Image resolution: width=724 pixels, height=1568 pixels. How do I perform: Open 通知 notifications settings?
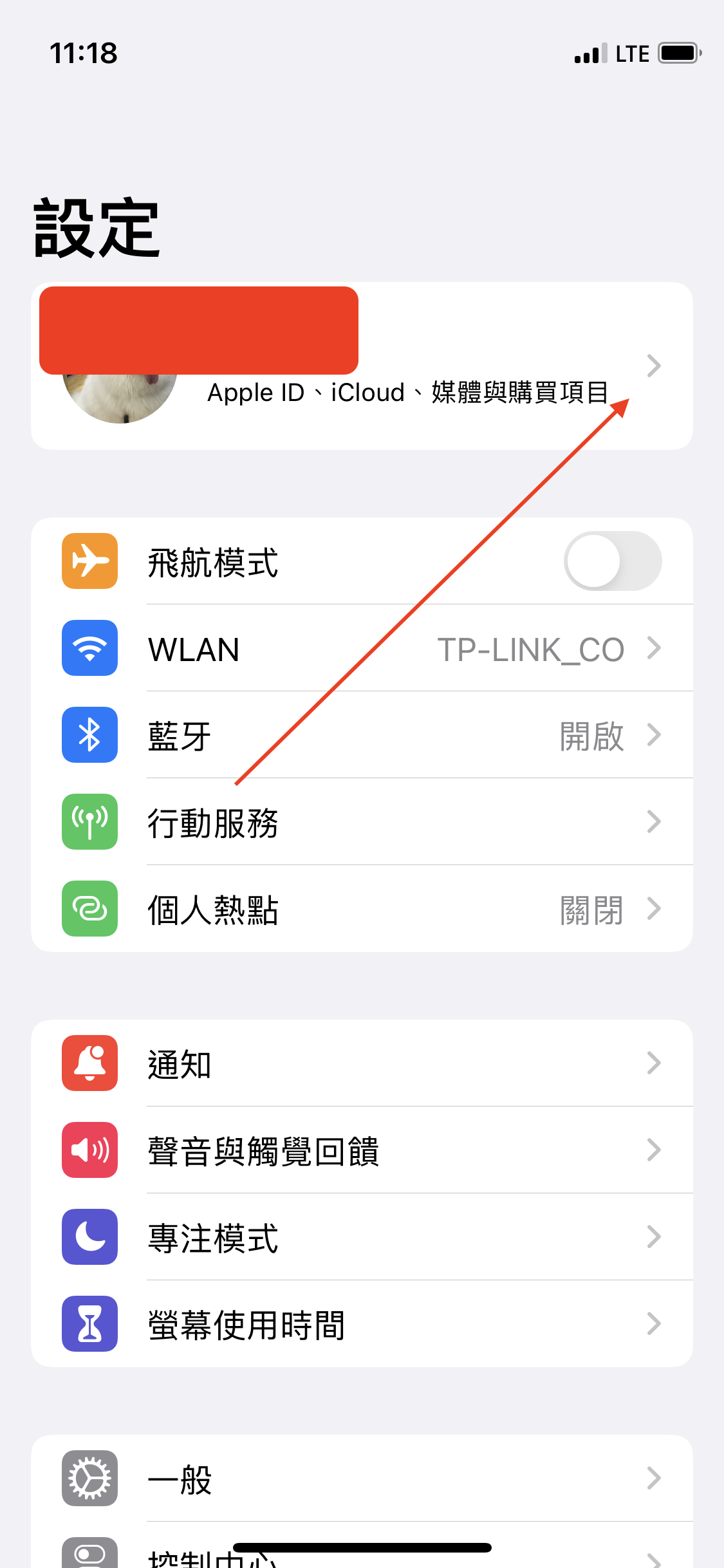click(x=360, y=1063)
